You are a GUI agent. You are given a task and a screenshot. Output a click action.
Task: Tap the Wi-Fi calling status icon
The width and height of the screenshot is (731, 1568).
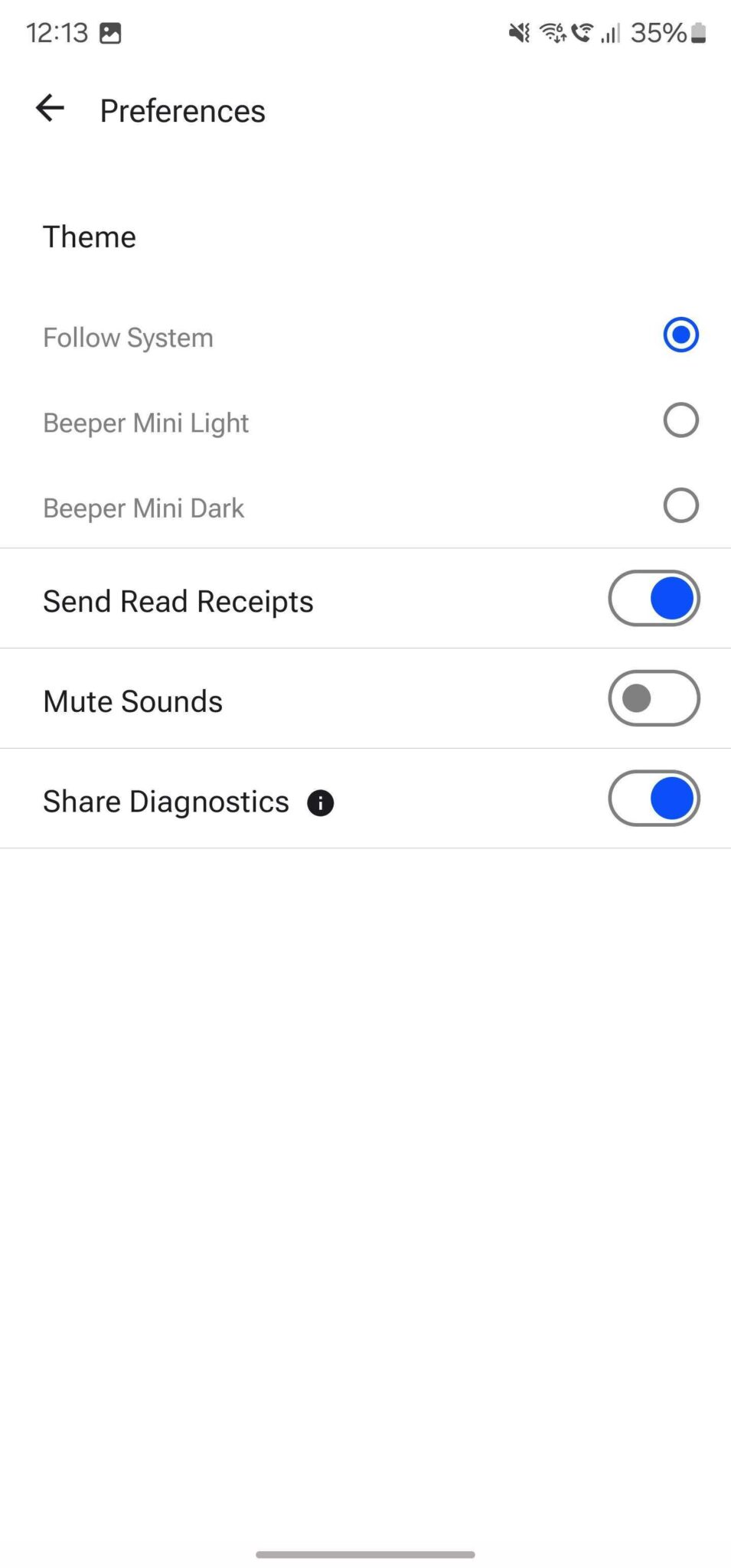[582, 32]
